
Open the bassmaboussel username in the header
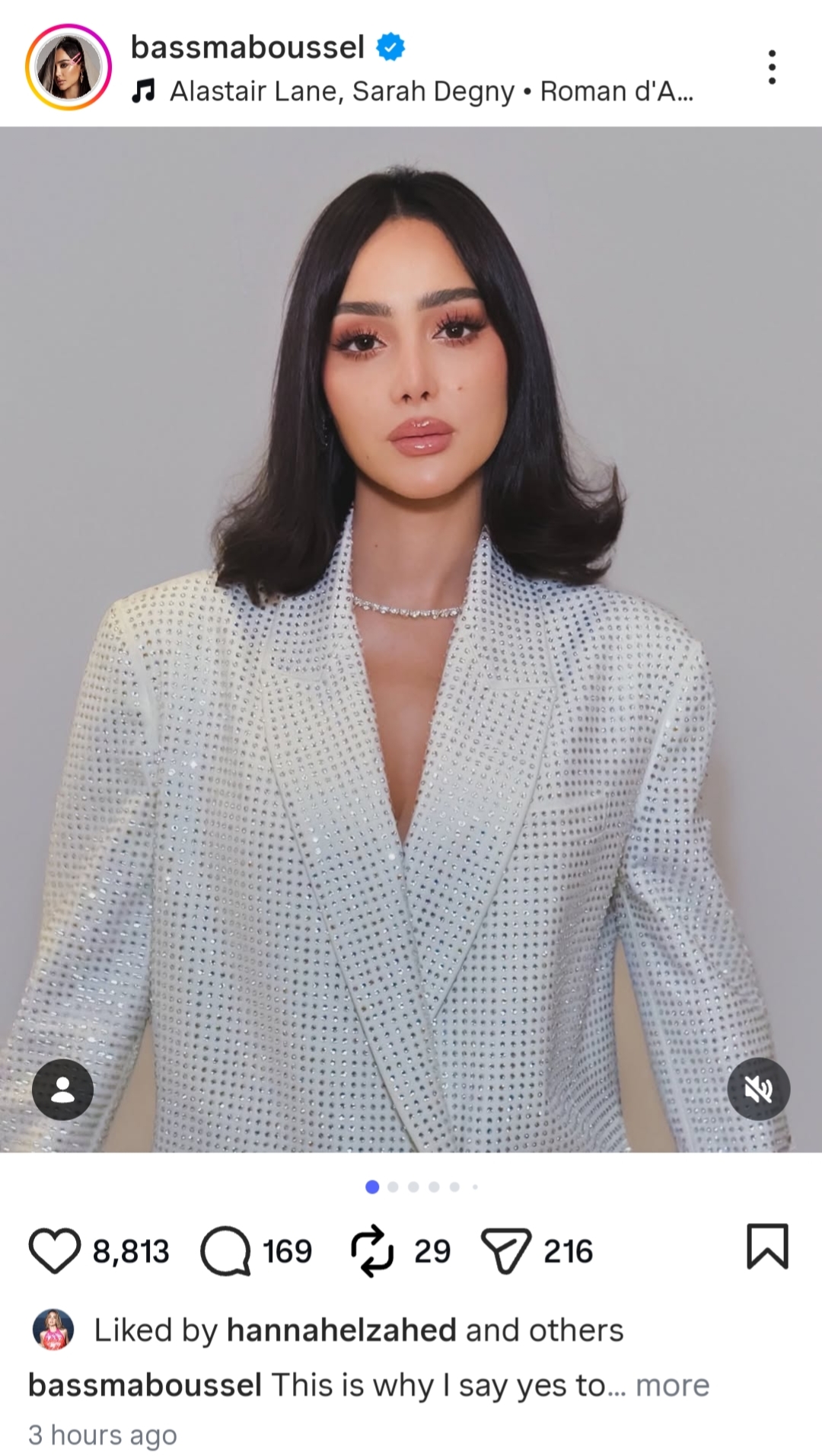click(247, 47)
